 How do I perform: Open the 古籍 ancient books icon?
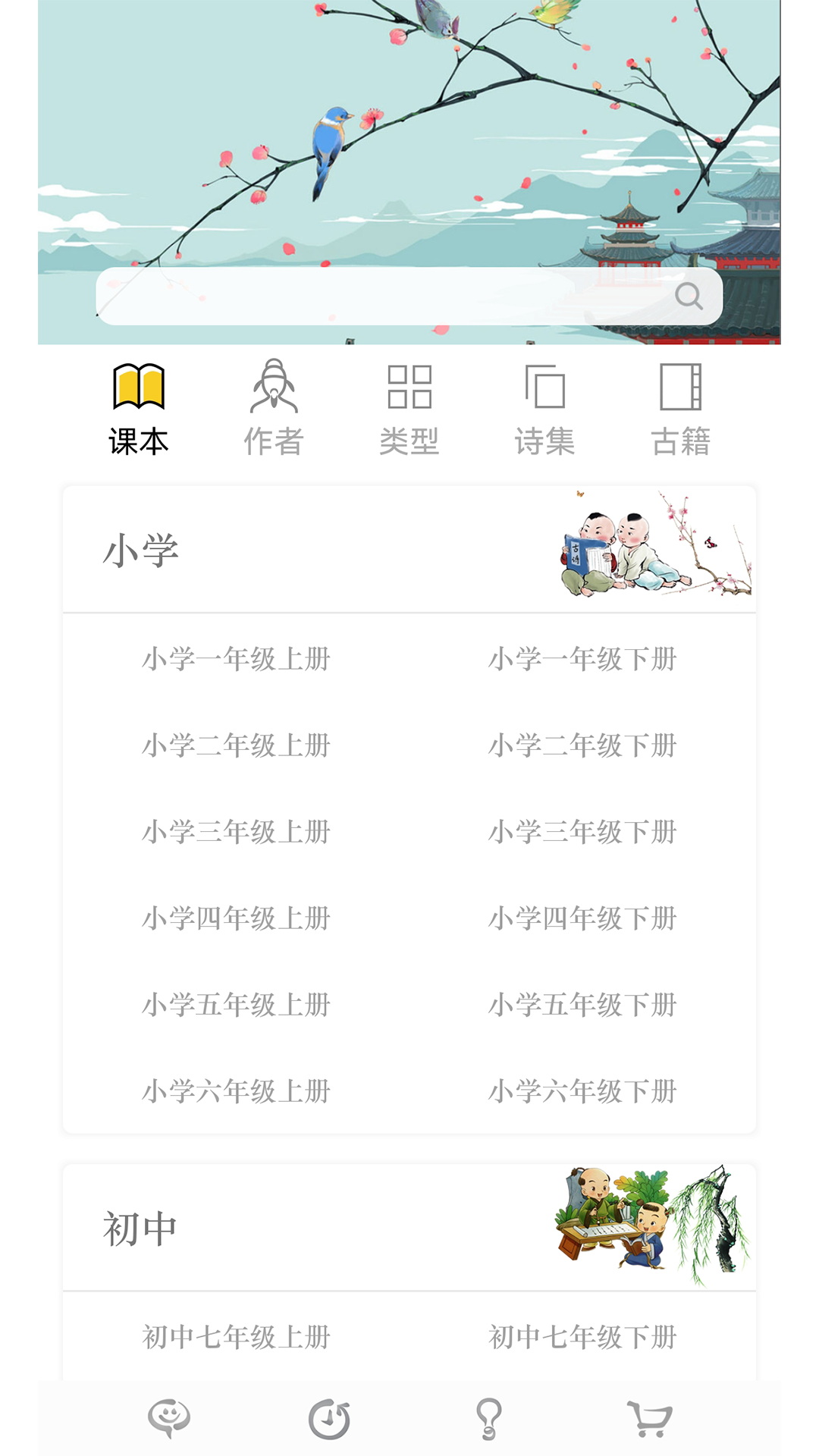click(x=681, y=388)
